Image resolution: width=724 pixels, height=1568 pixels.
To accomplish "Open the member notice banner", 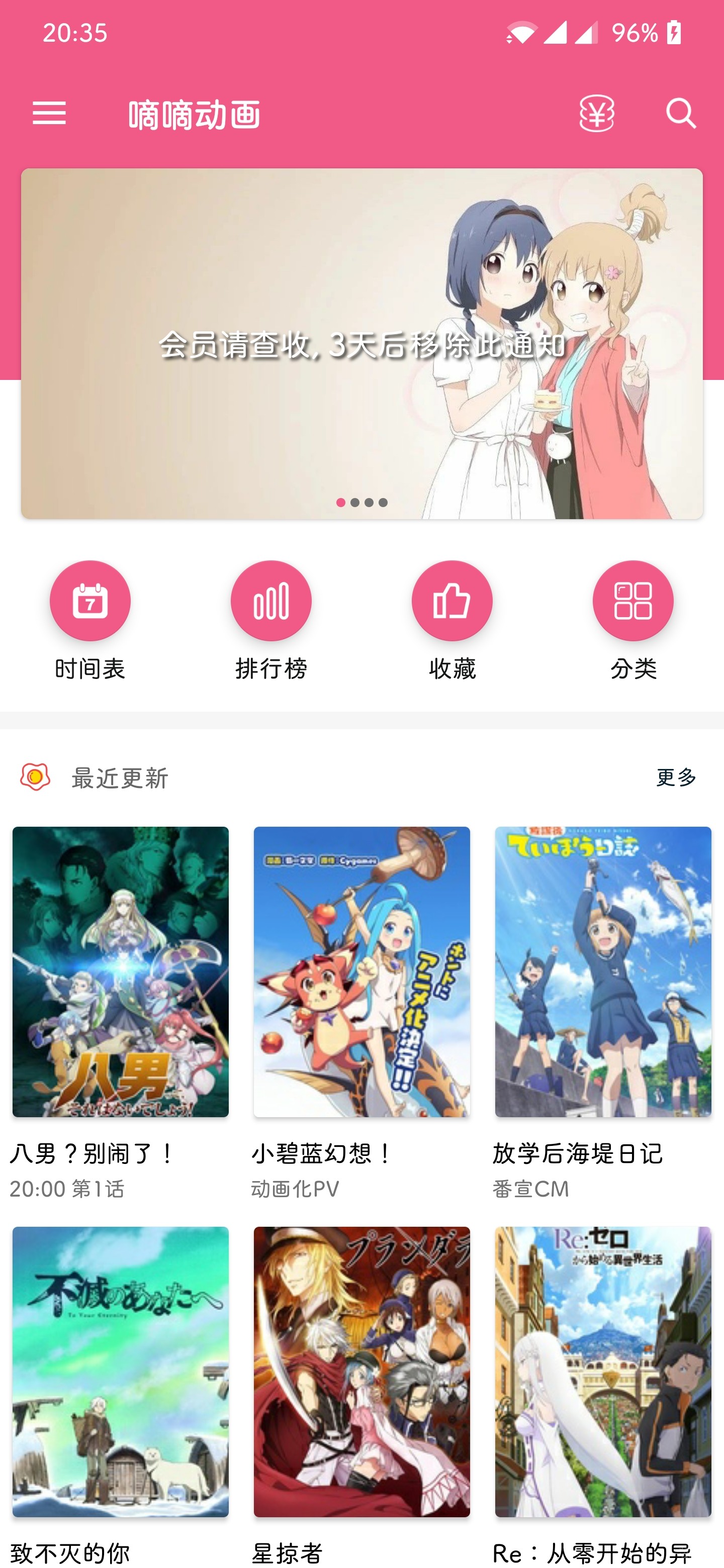I will pyautogui.click(x=361, y=344).
